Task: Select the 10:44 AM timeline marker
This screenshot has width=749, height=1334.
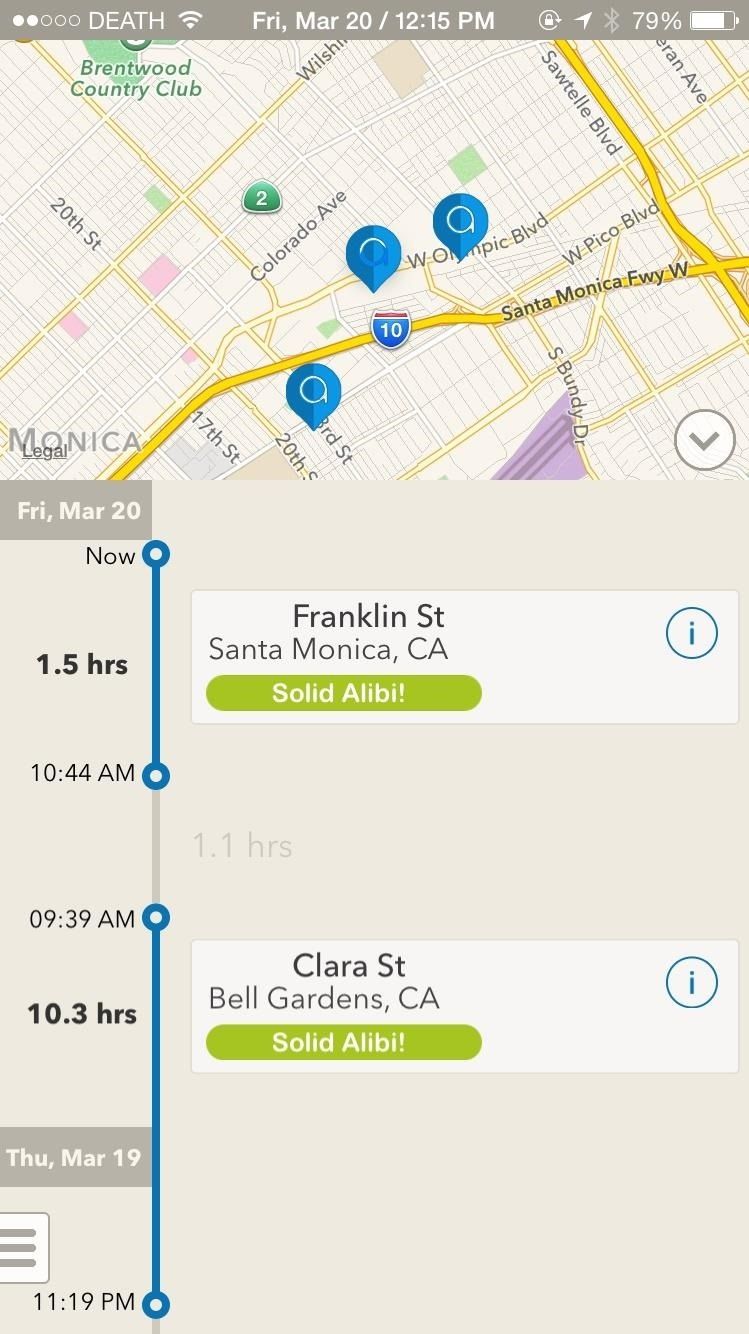Action: pyautogui.click(x=155, y=775)
